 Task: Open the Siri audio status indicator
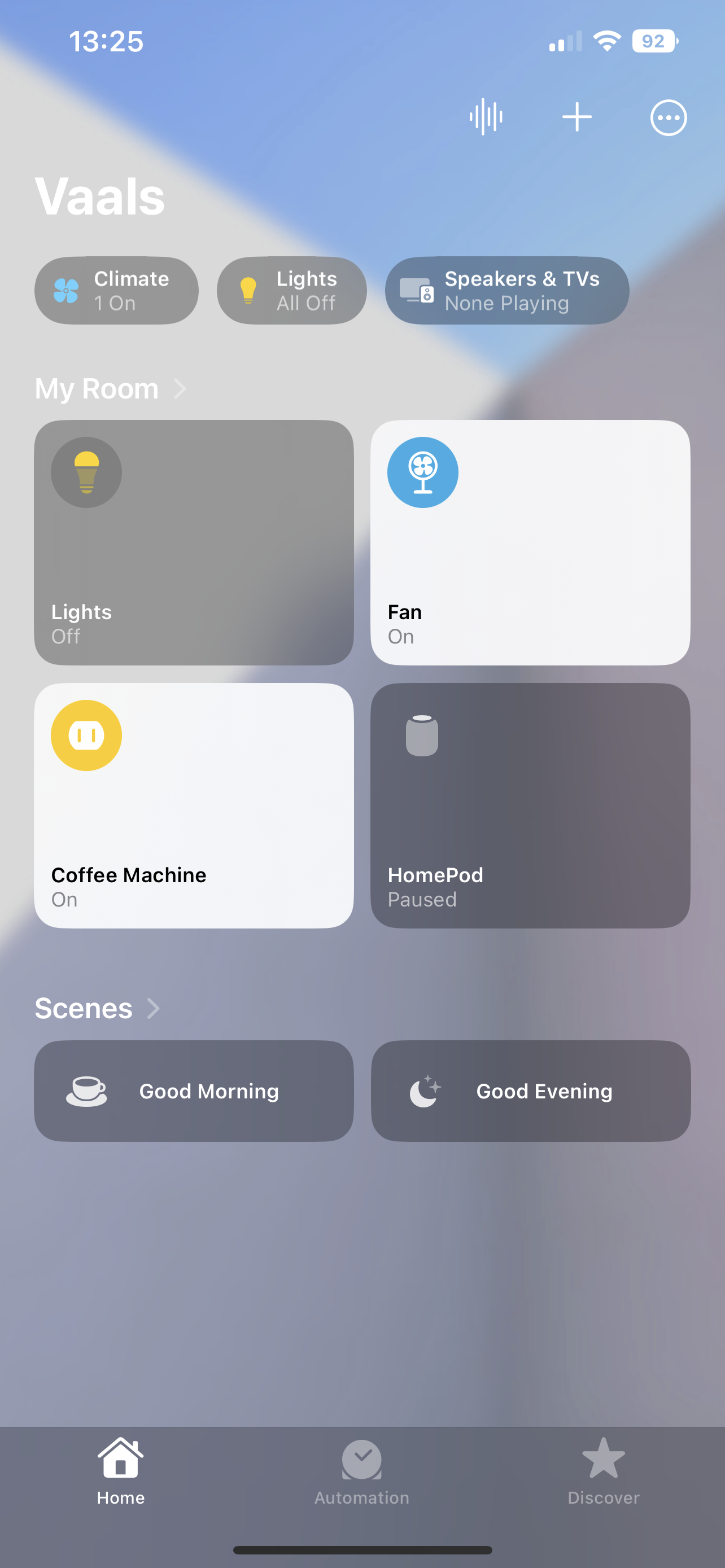click(485, 116)
